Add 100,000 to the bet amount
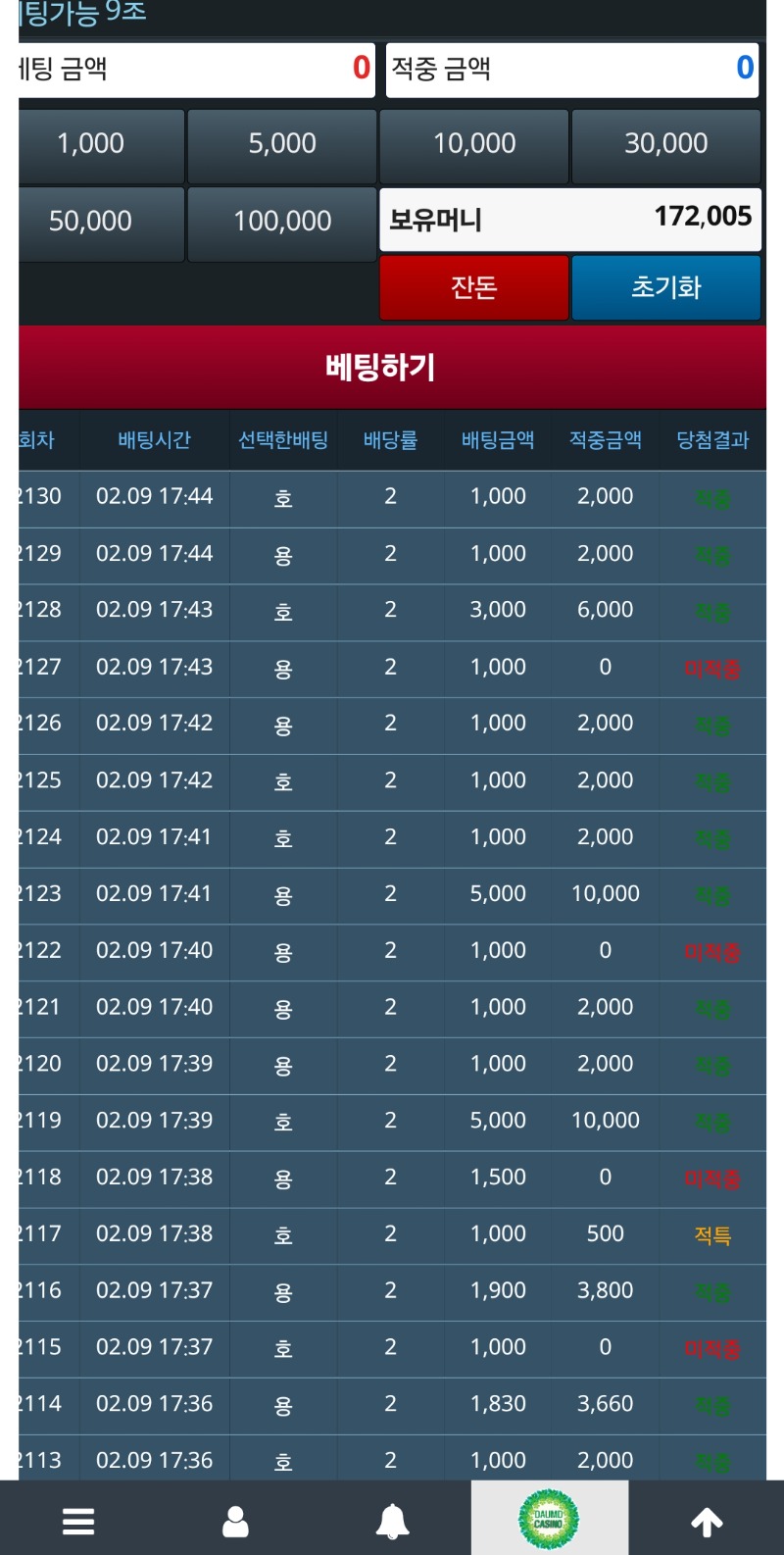 pos(282,222)
